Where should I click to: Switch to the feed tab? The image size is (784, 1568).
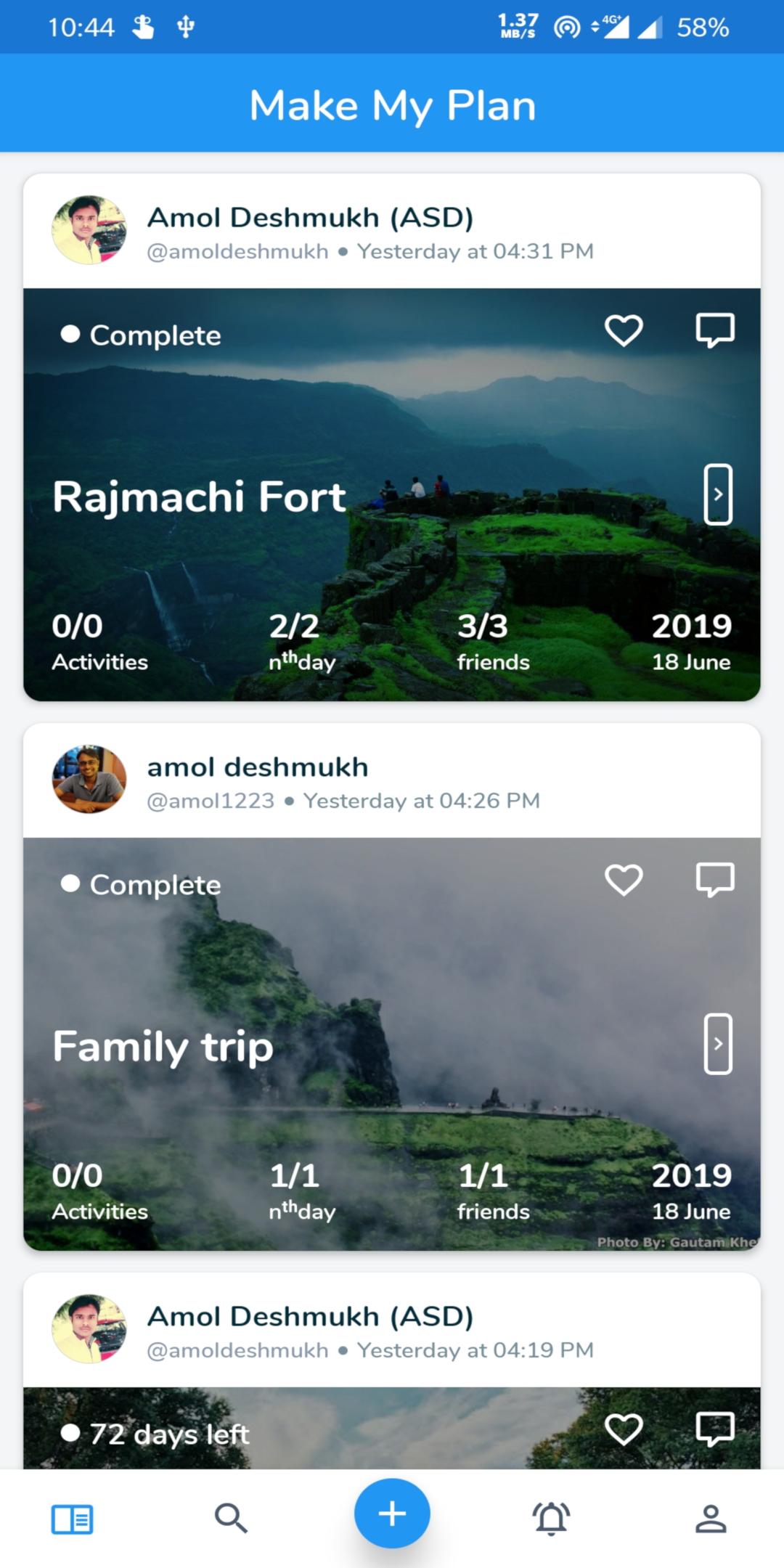pos(72,1519)
